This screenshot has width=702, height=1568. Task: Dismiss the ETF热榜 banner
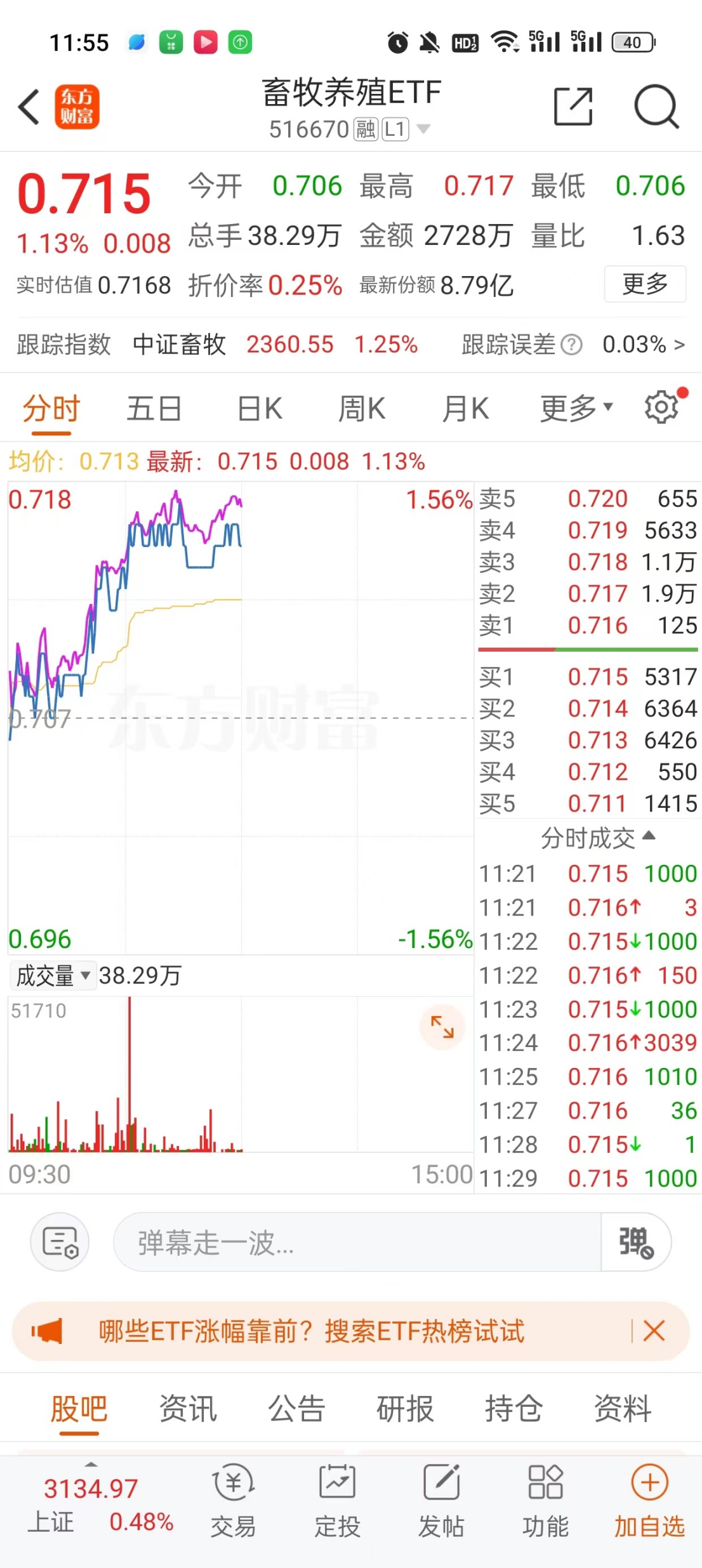click(654, 1331)
